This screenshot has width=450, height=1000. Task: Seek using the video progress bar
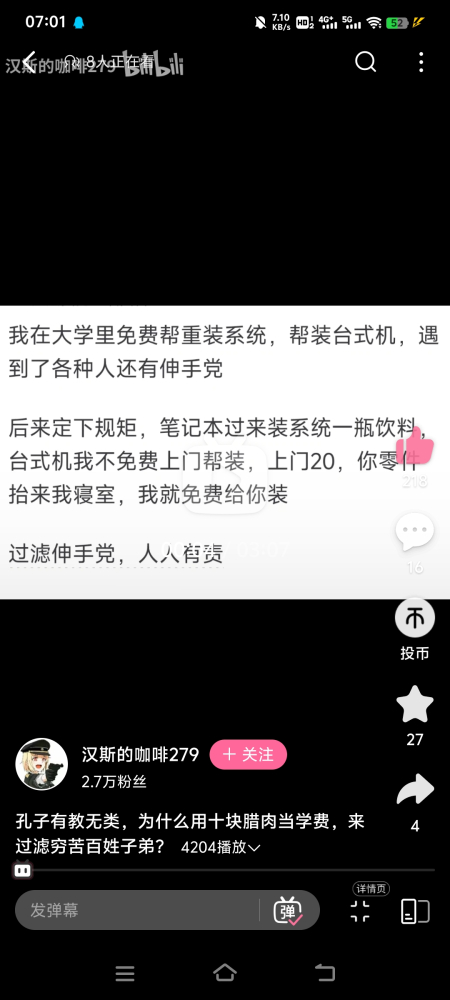[x=225, y=870]
